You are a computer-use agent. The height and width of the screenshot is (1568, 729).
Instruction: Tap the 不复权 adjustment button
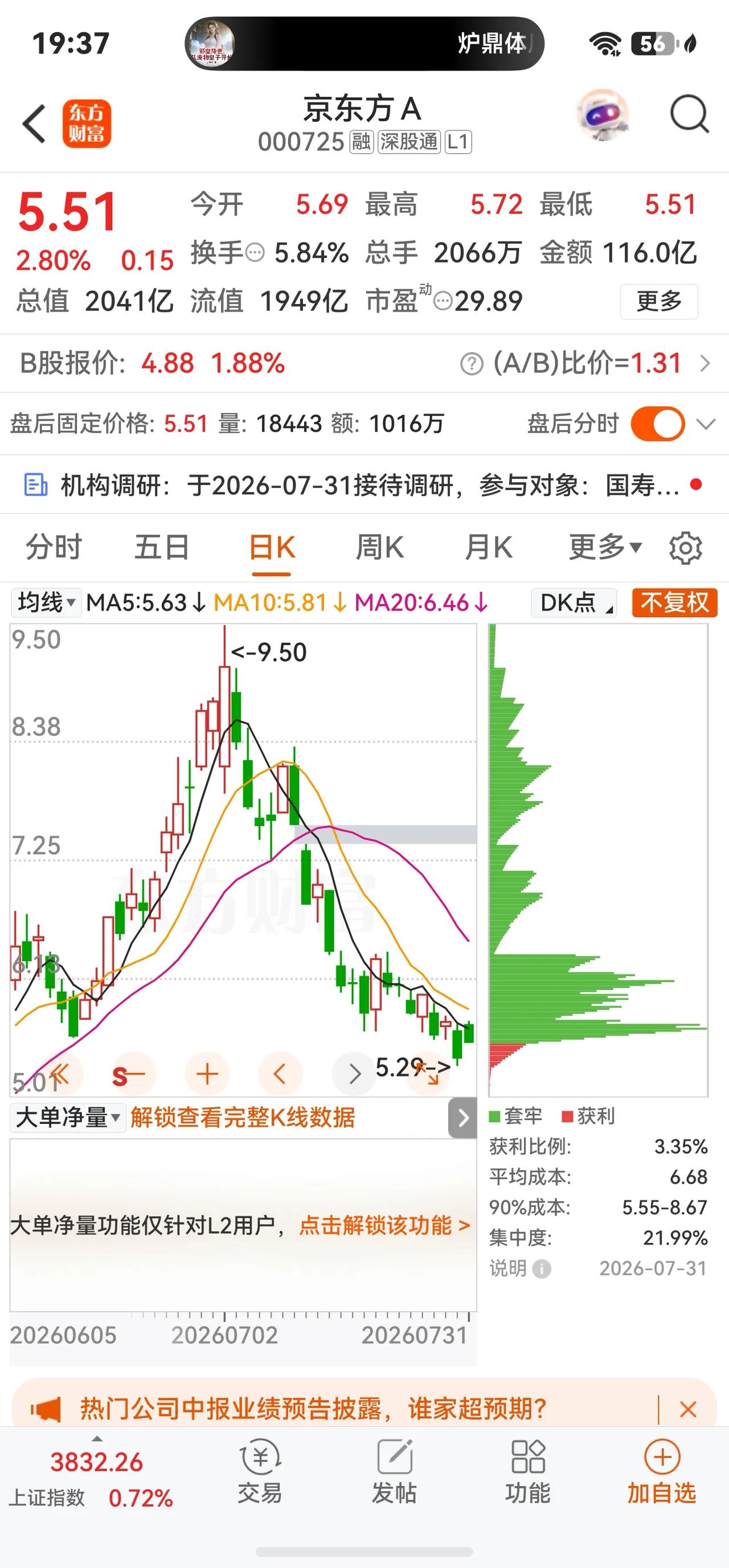(674, 602)
